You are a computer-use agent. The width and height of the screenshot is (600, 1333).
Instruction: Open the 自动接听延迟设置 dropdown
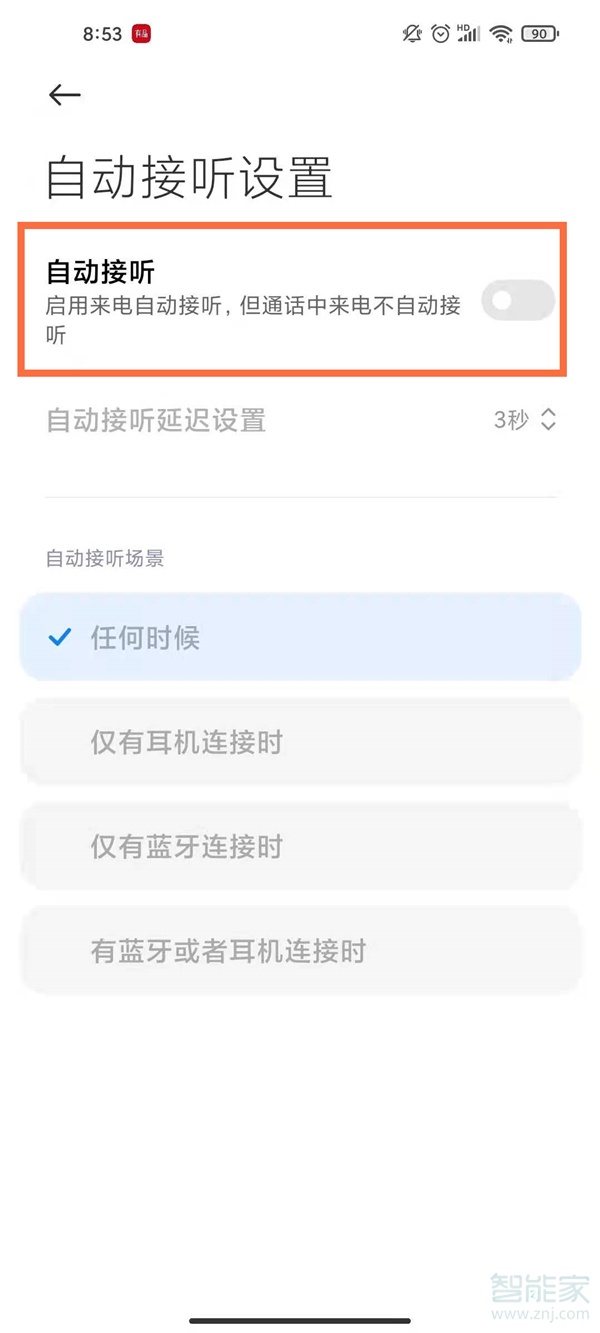(525, 420)
